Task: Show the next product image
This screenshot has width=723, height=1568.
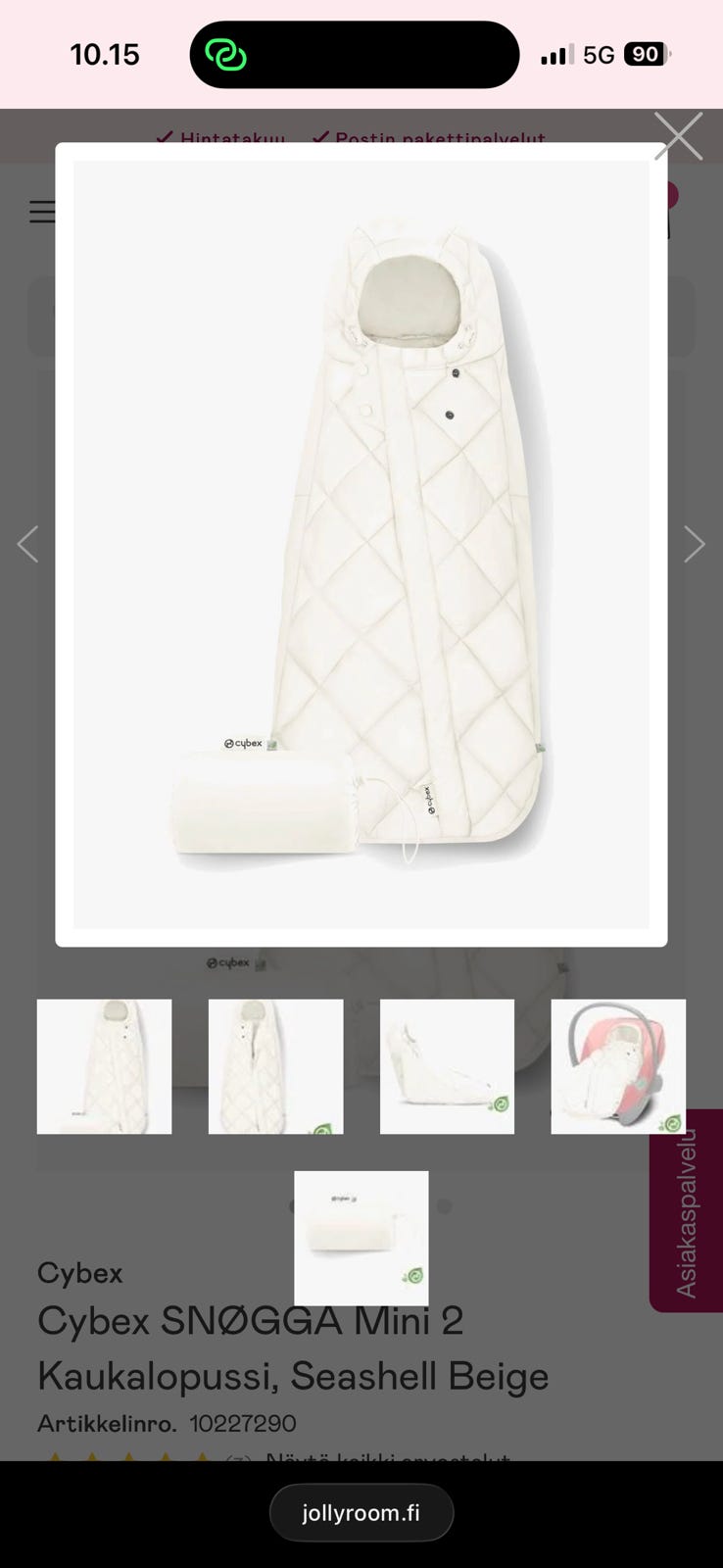Action: 694,544
